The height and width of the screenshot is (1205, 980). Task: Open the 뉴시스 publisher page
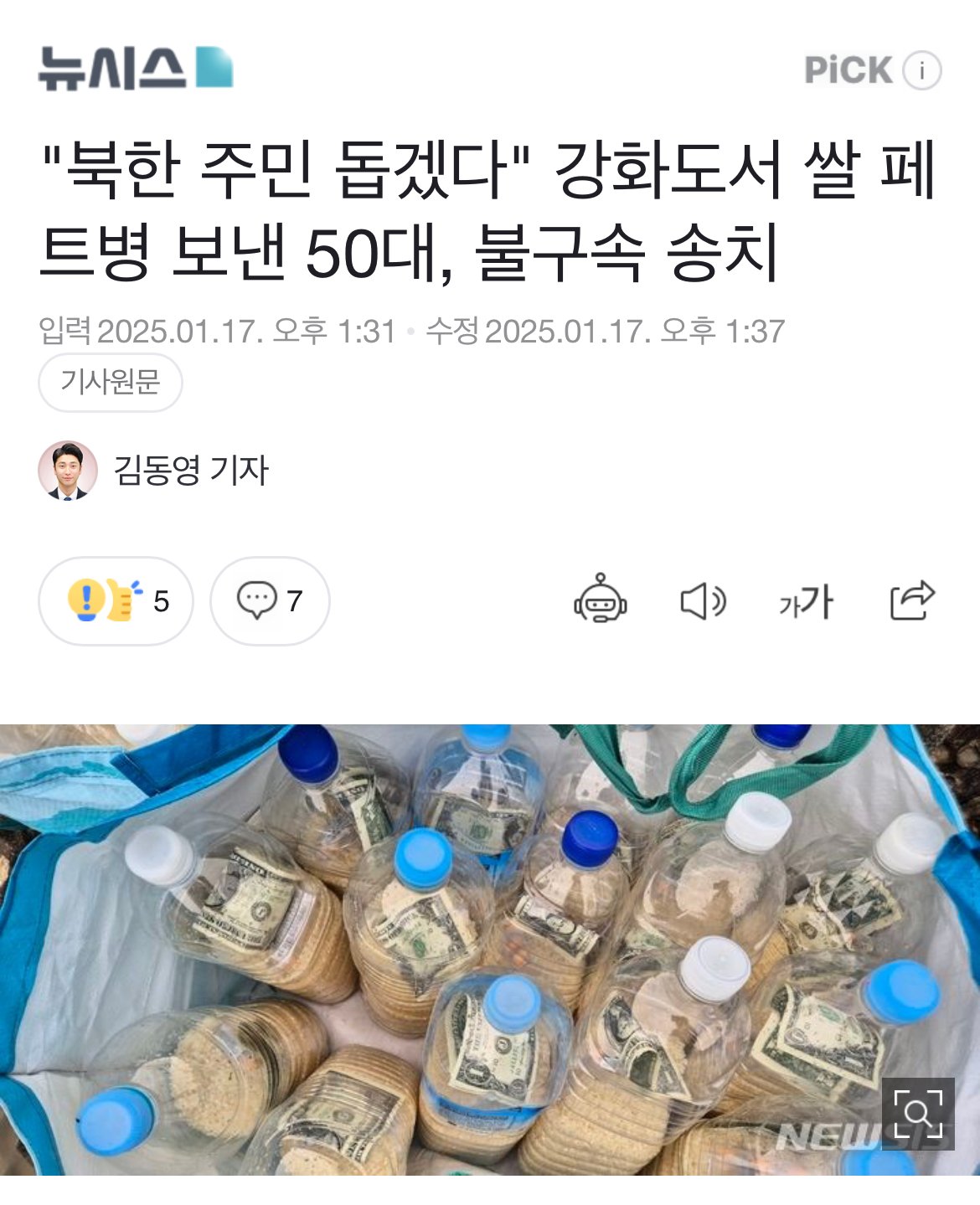click(x=136, y=68)
